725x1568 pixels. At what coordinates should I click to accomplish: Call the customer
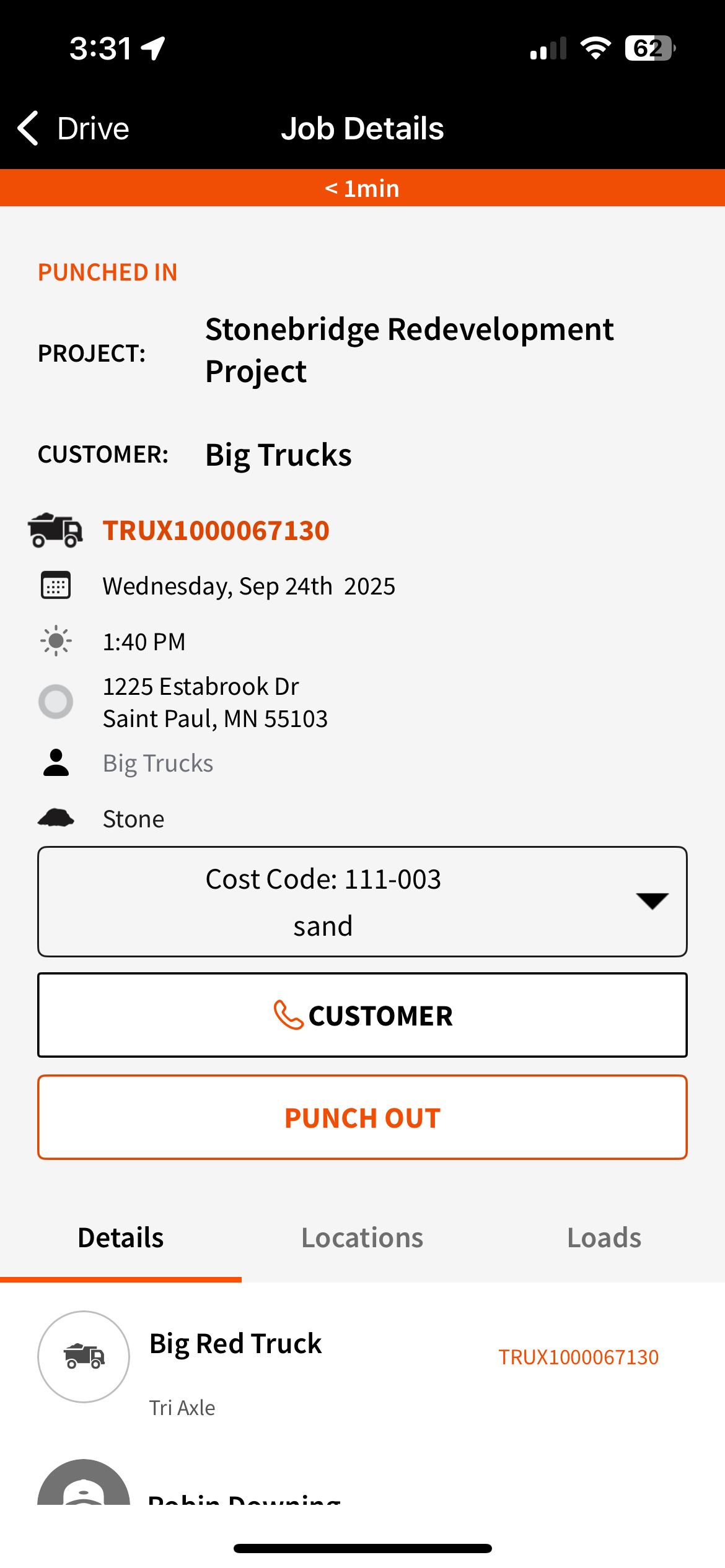(362, 1016)
